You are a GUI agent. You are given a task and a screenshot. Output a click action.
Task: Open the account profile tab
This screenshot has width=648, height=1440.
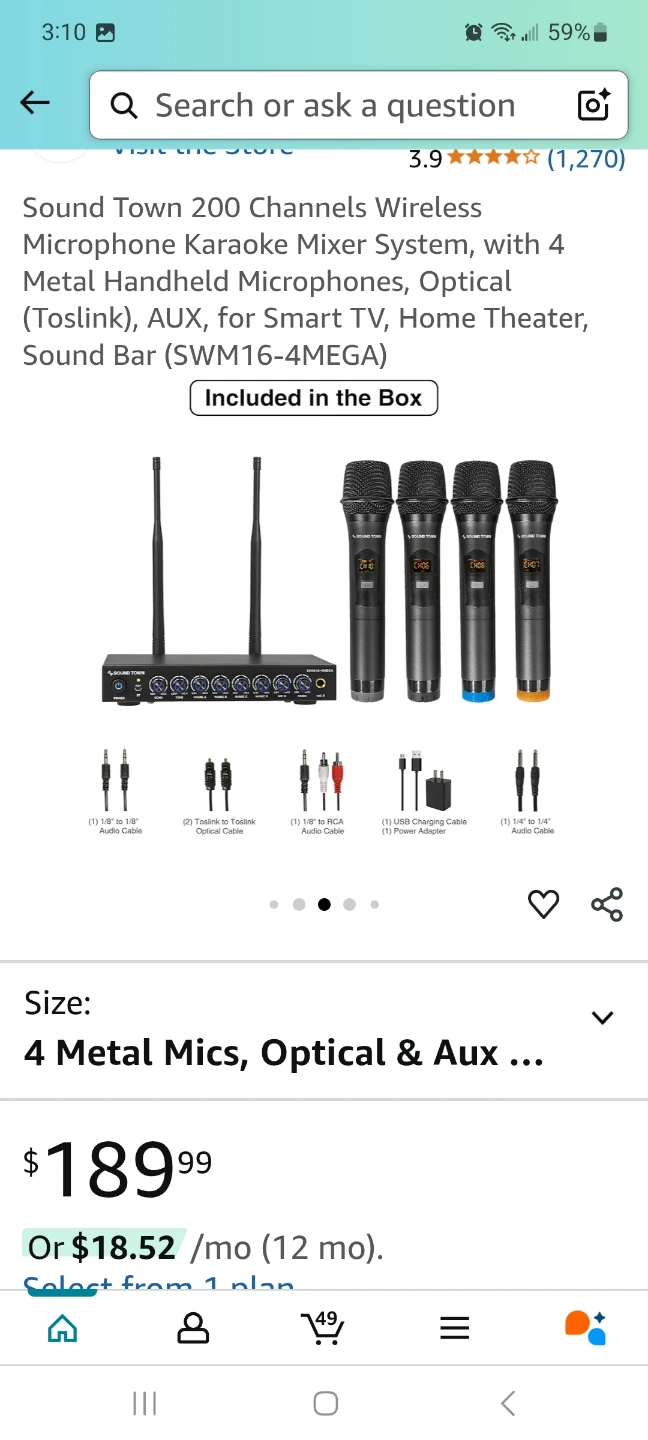coord(193,1328)
